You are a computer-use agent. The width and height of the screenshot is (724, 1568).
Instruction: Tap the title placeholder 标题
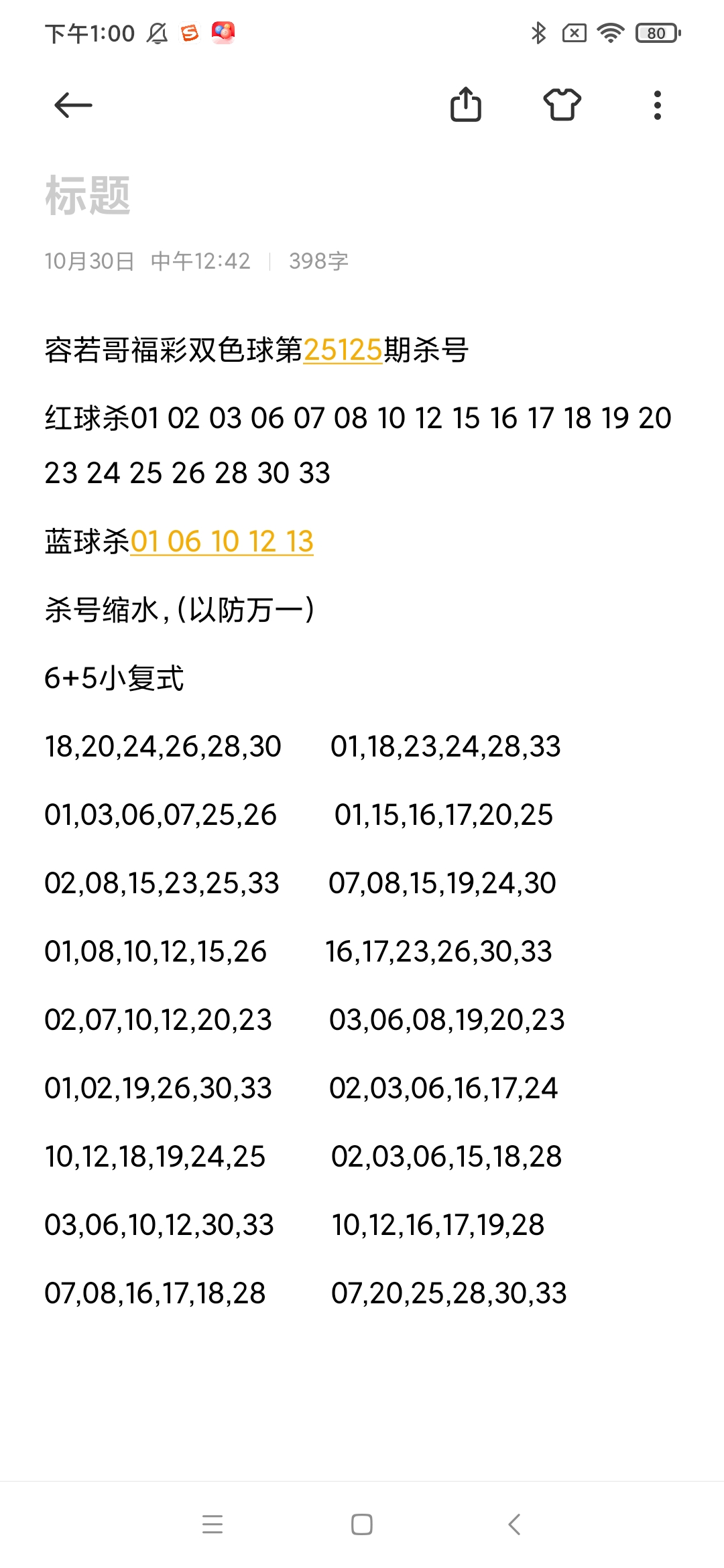pyautogui.click(x=86, y=195)
